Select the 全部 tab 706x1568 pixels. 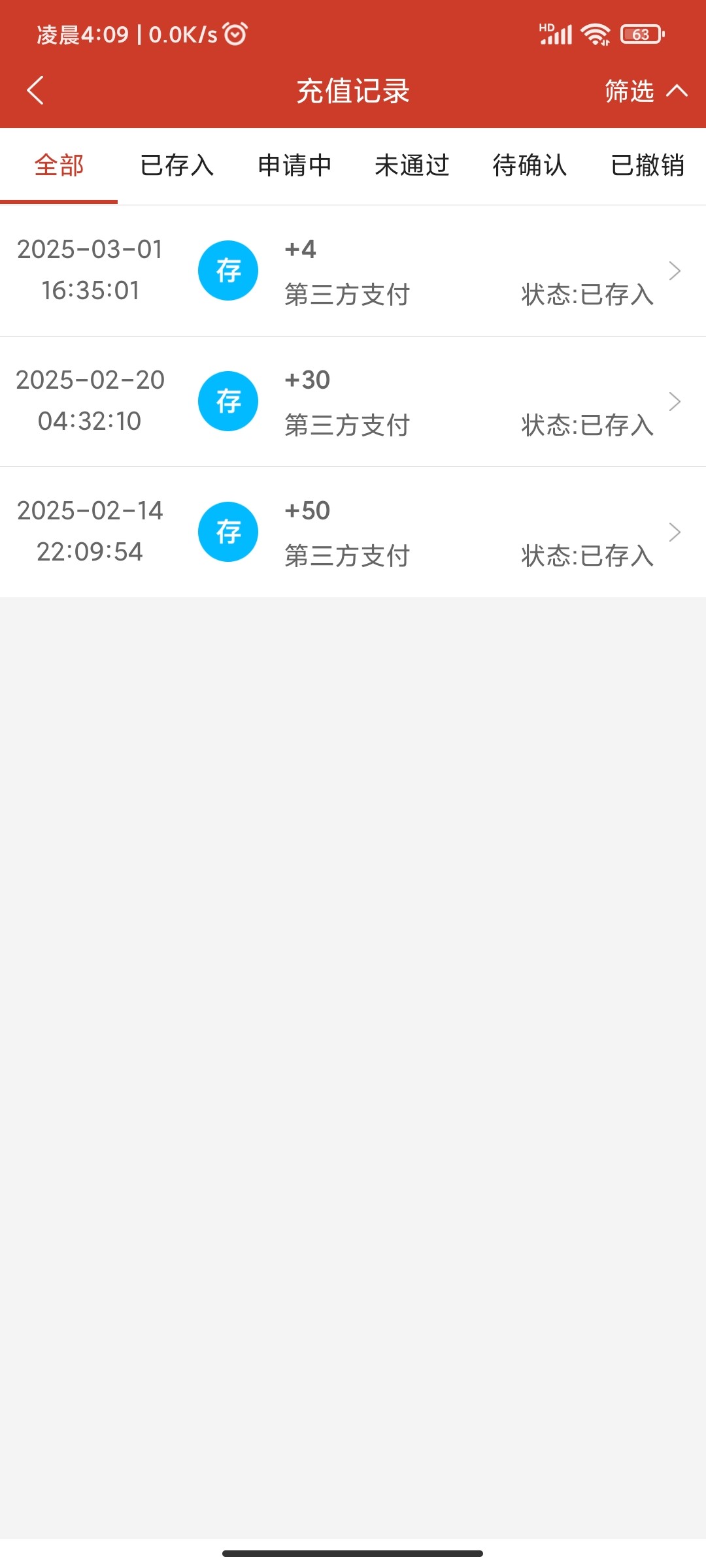pos(59,165)
